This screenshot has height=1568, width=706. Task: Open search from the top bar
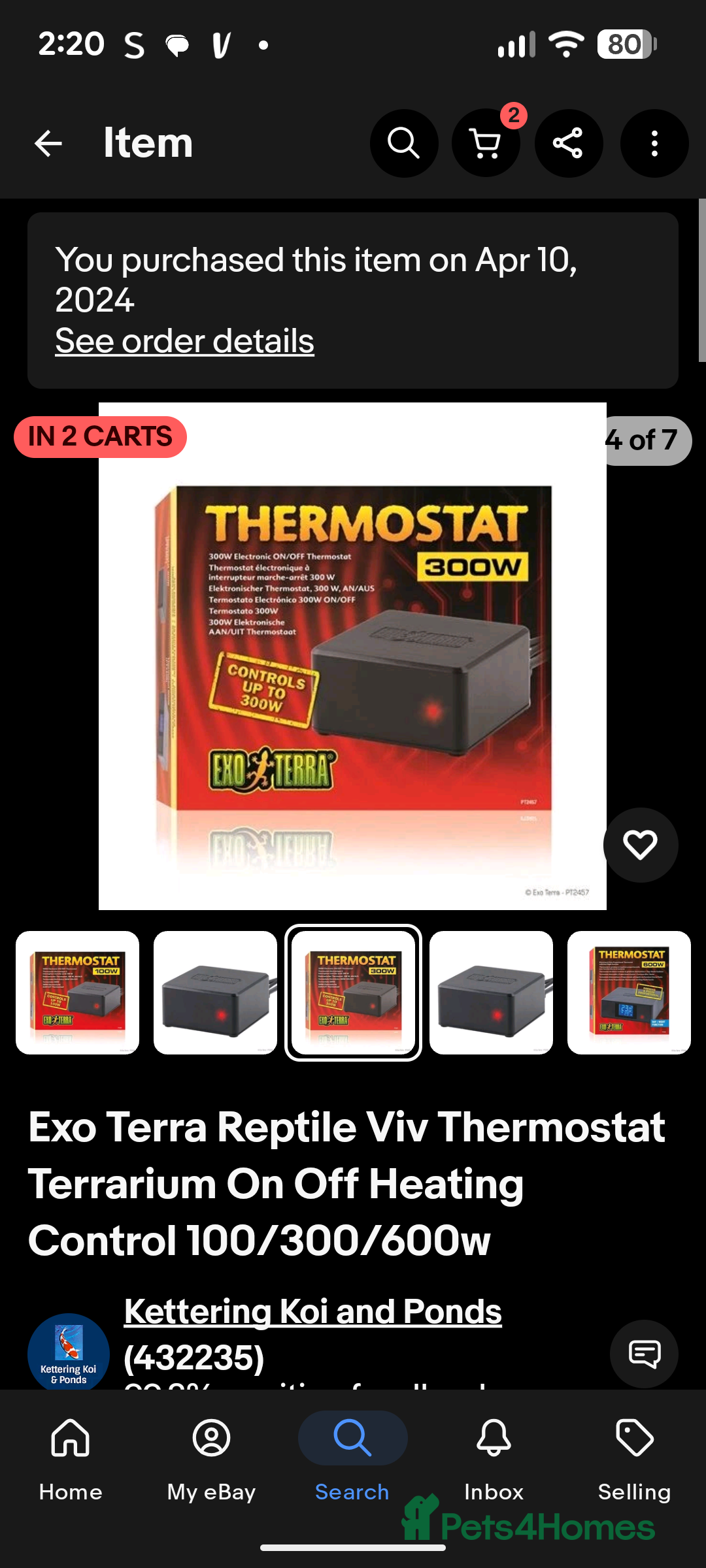click(x=404, y=143)
